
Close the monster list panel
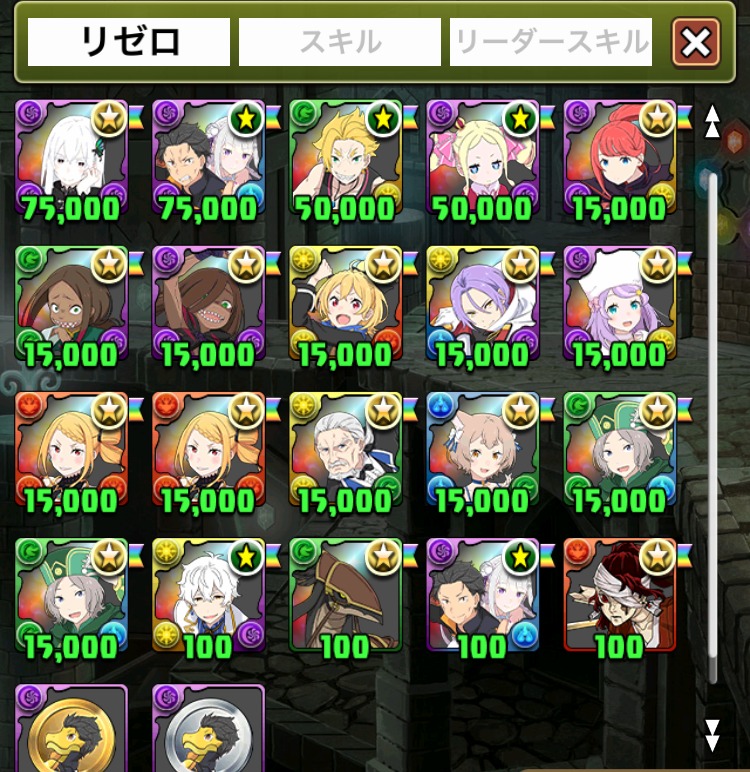696,42
